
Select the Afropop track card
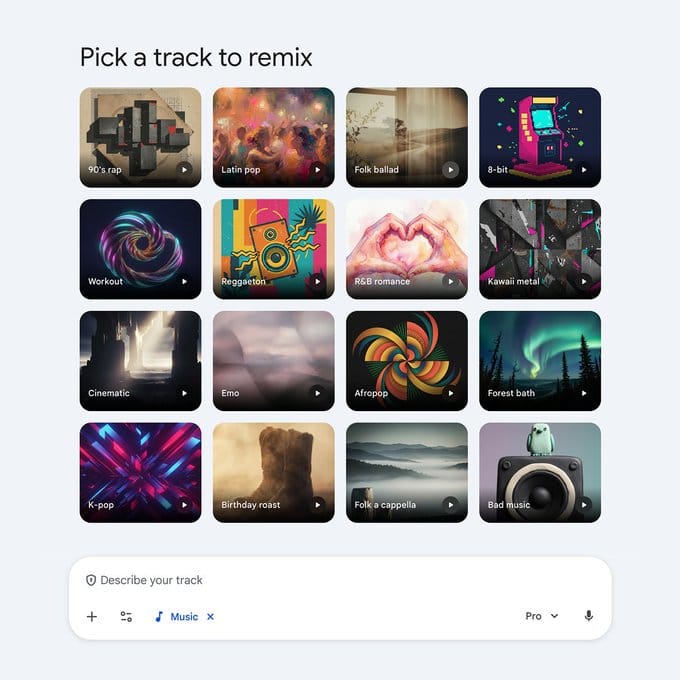click(x=406, y=359)
